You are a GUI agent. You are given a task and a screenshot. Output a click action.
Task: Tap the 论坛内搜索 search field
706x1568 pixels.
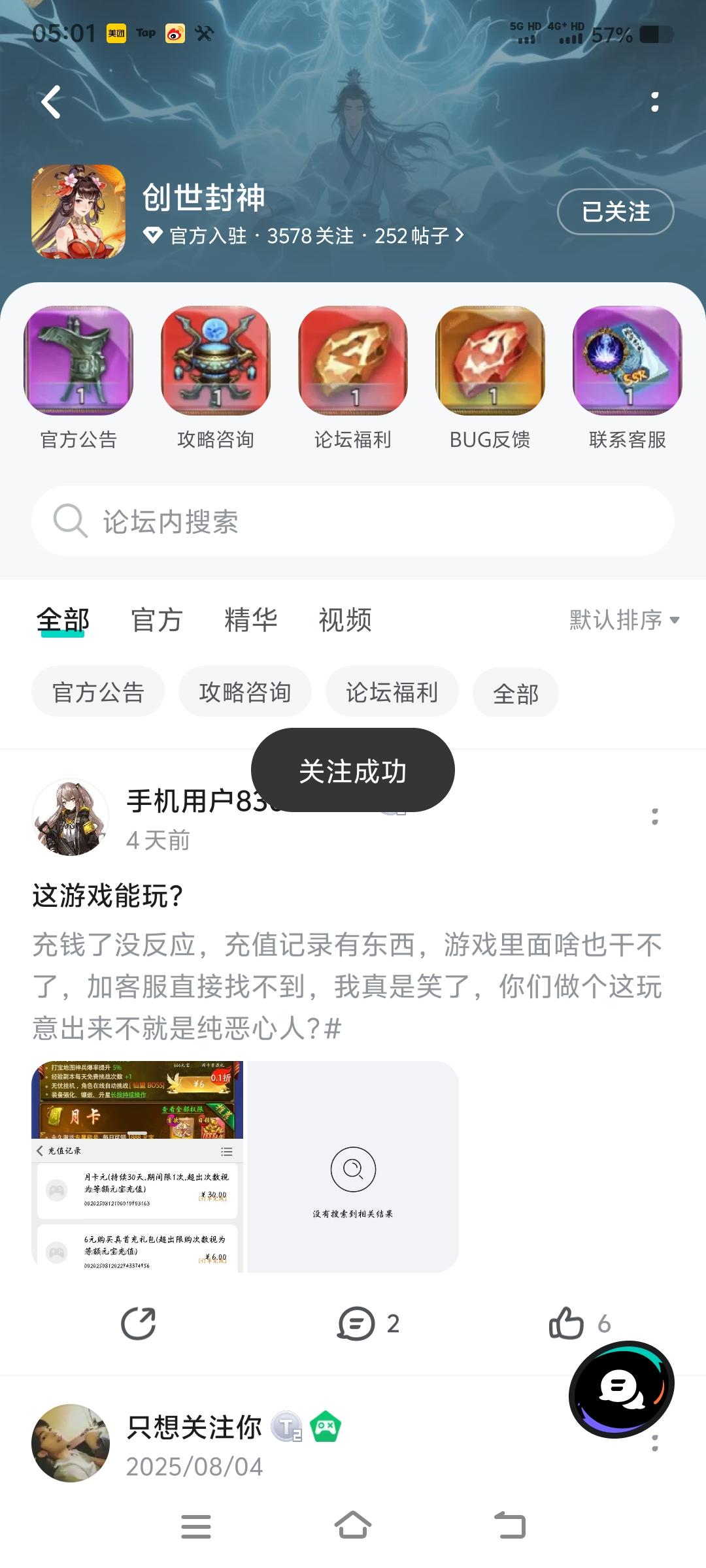click(x=353, y=521)
